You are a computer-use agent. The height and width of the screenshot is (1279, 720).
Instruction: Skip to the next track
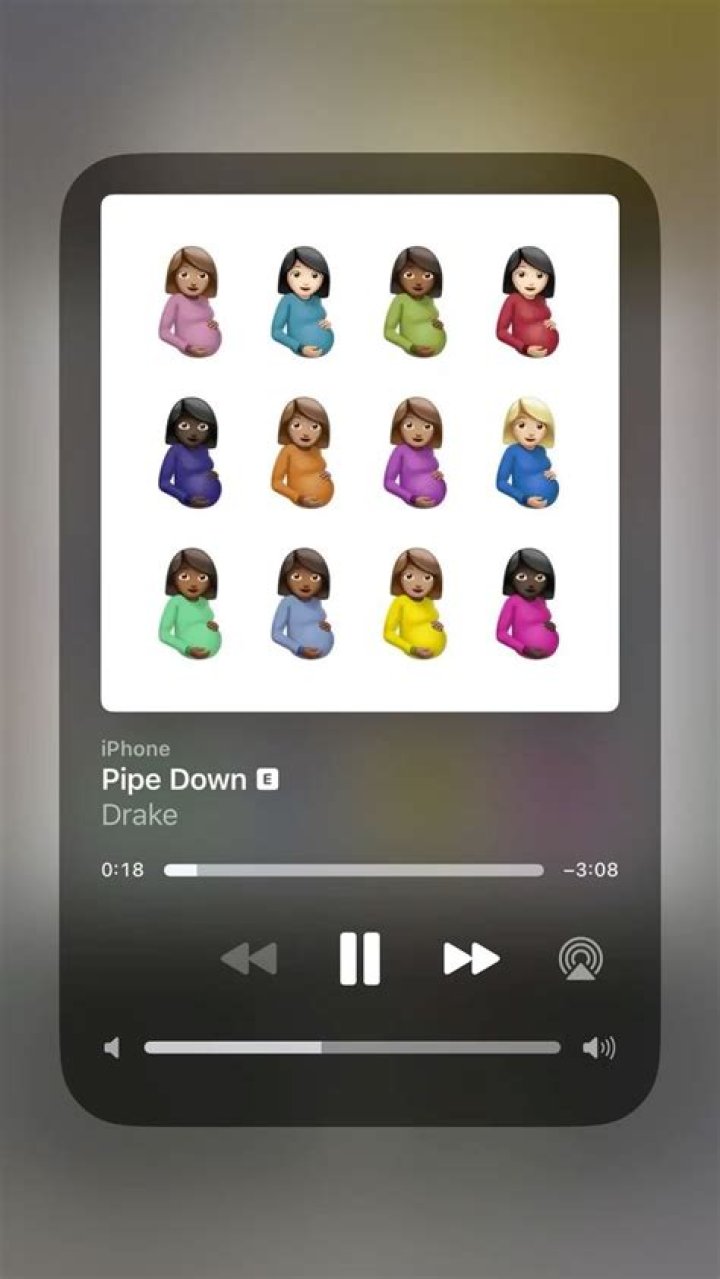(471, 958)
